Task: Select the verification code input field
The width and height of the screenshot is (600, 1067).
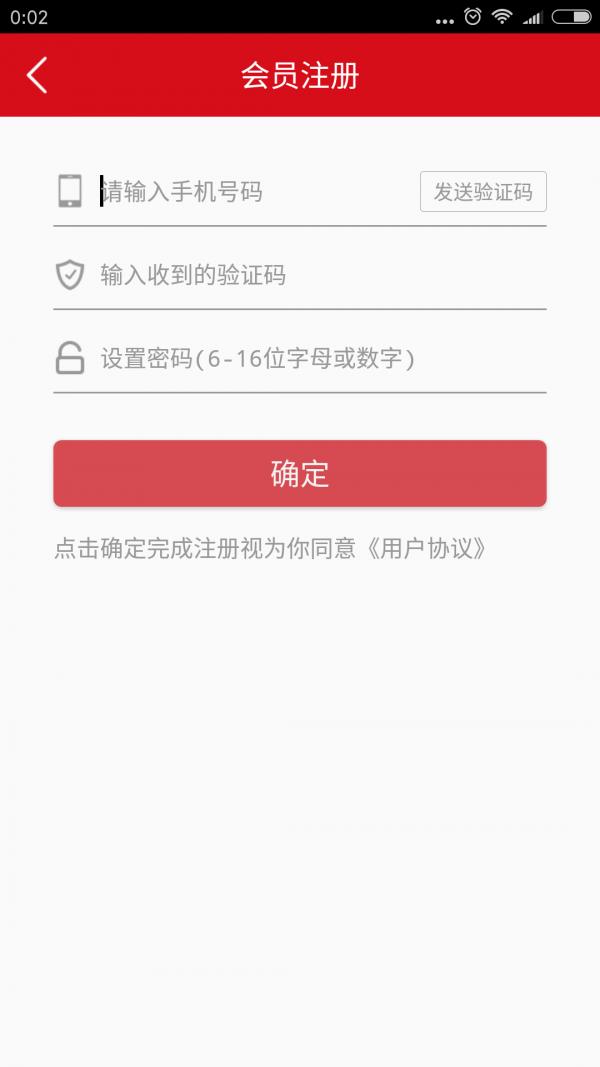Action: coord(322,275)
